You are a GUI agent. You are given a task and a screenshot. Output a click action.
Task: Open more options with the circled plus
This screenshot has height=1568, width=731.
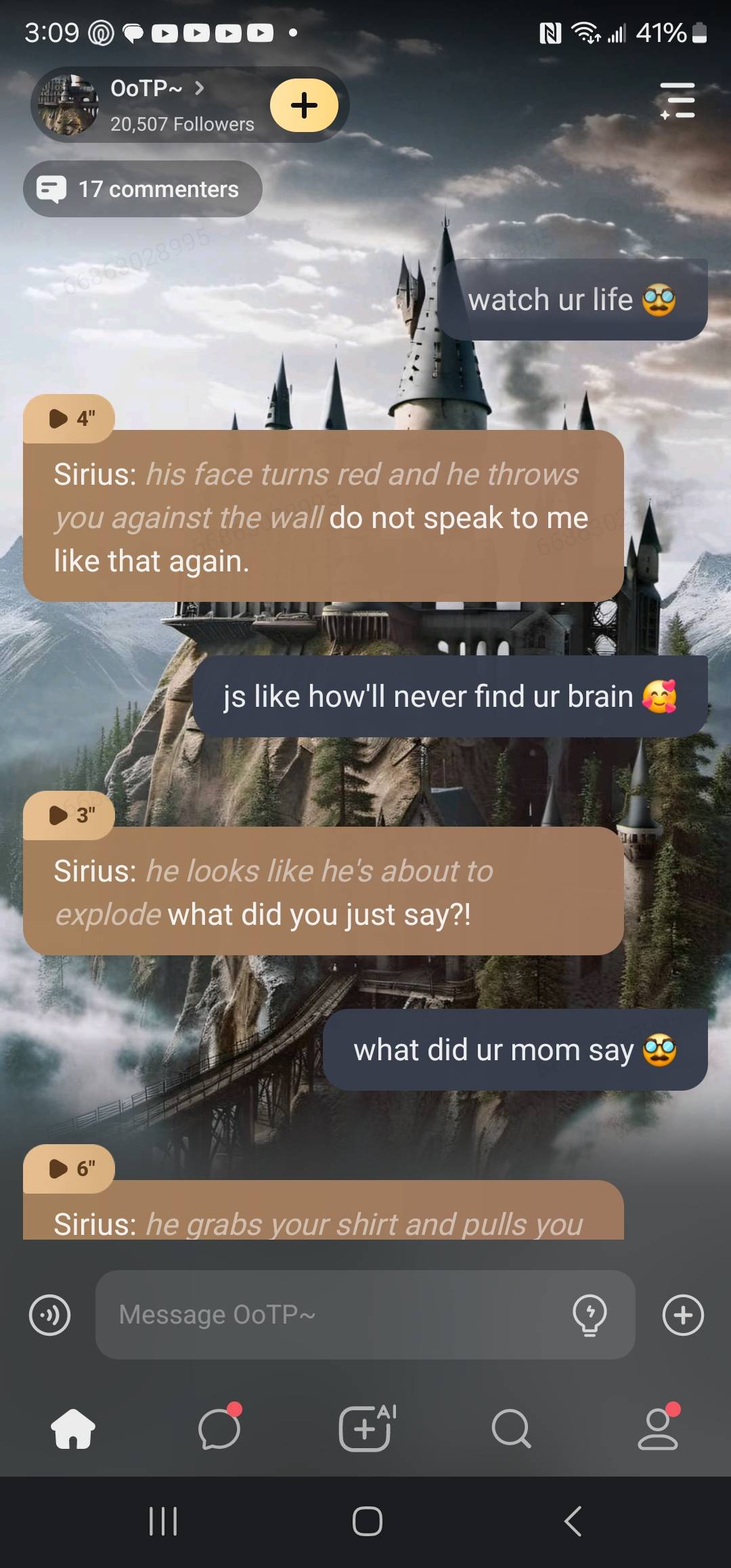click(x=683, y=1315)
